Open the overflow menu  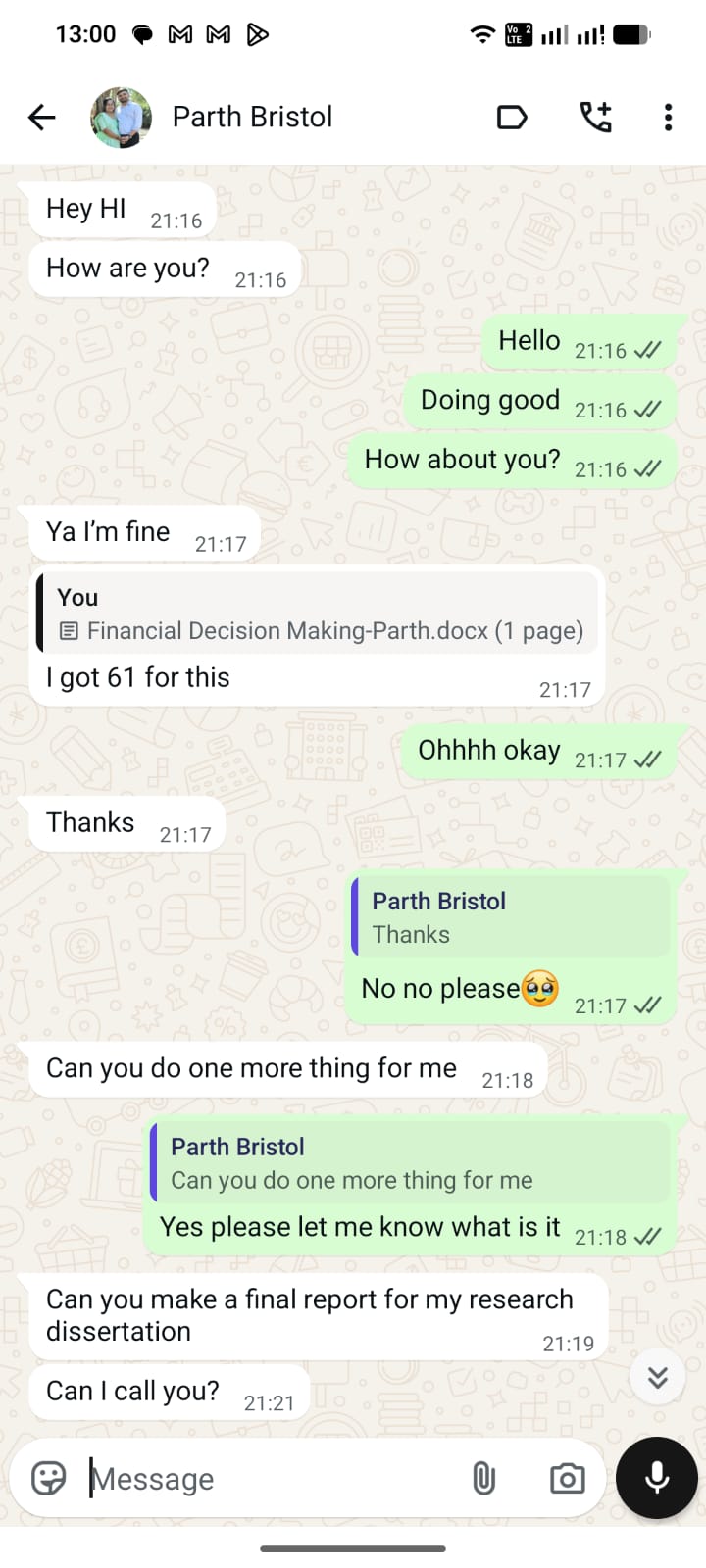tap(668, 118)
